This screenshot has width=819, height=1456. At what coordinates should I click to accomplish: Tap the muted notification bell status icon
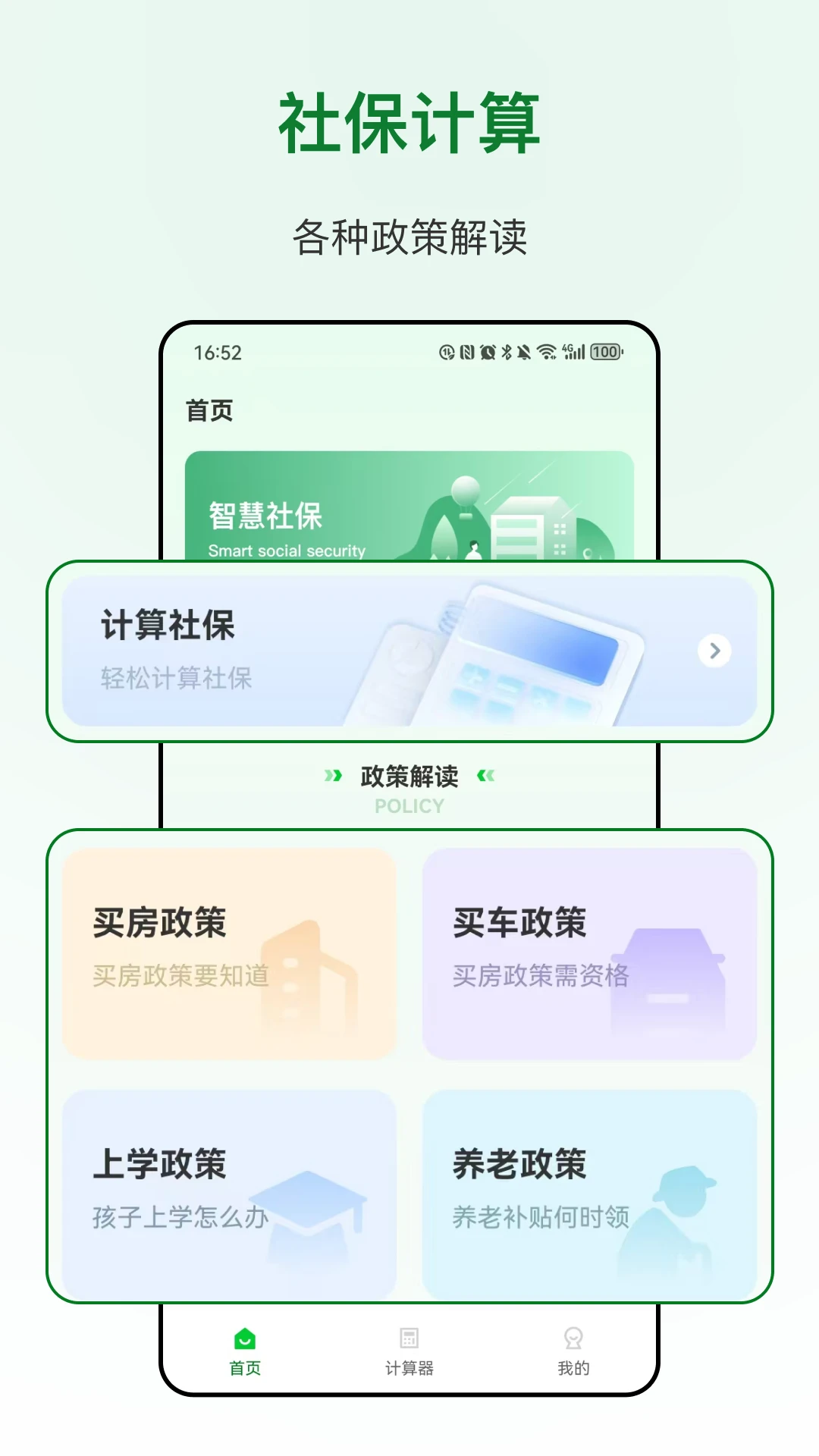[523, 351]
